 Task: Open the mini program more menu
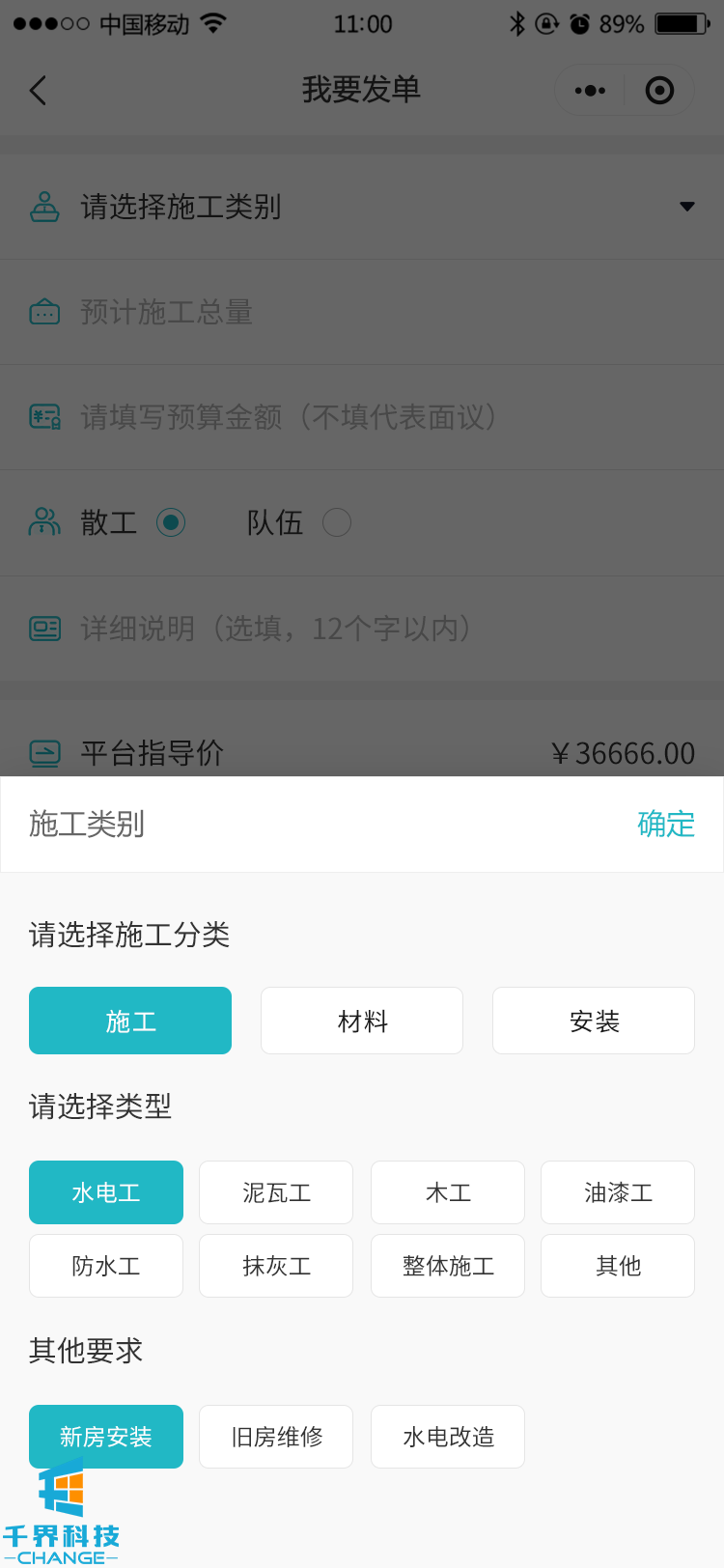[590, 91]
